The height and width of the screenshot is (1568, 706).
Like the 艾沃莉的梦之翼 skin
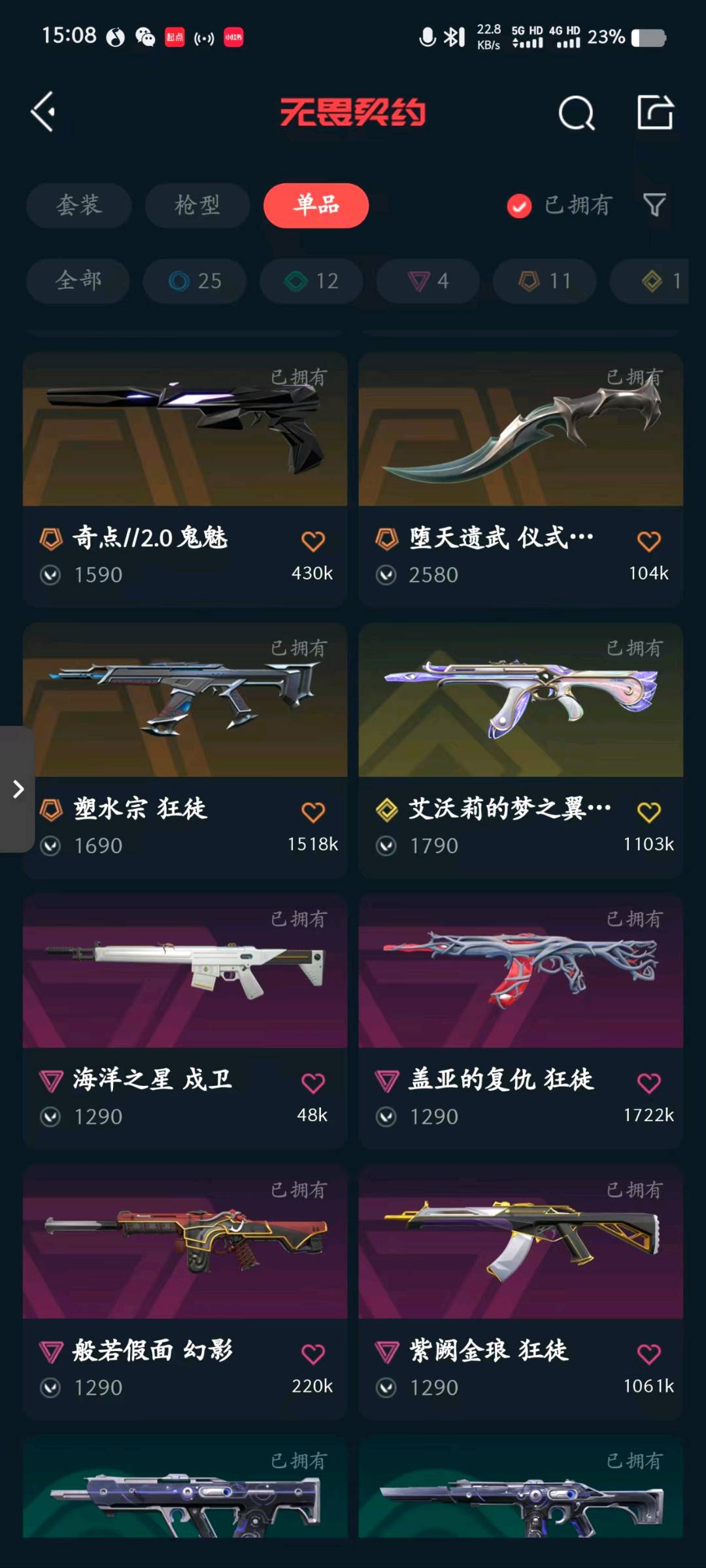[648, 812]
